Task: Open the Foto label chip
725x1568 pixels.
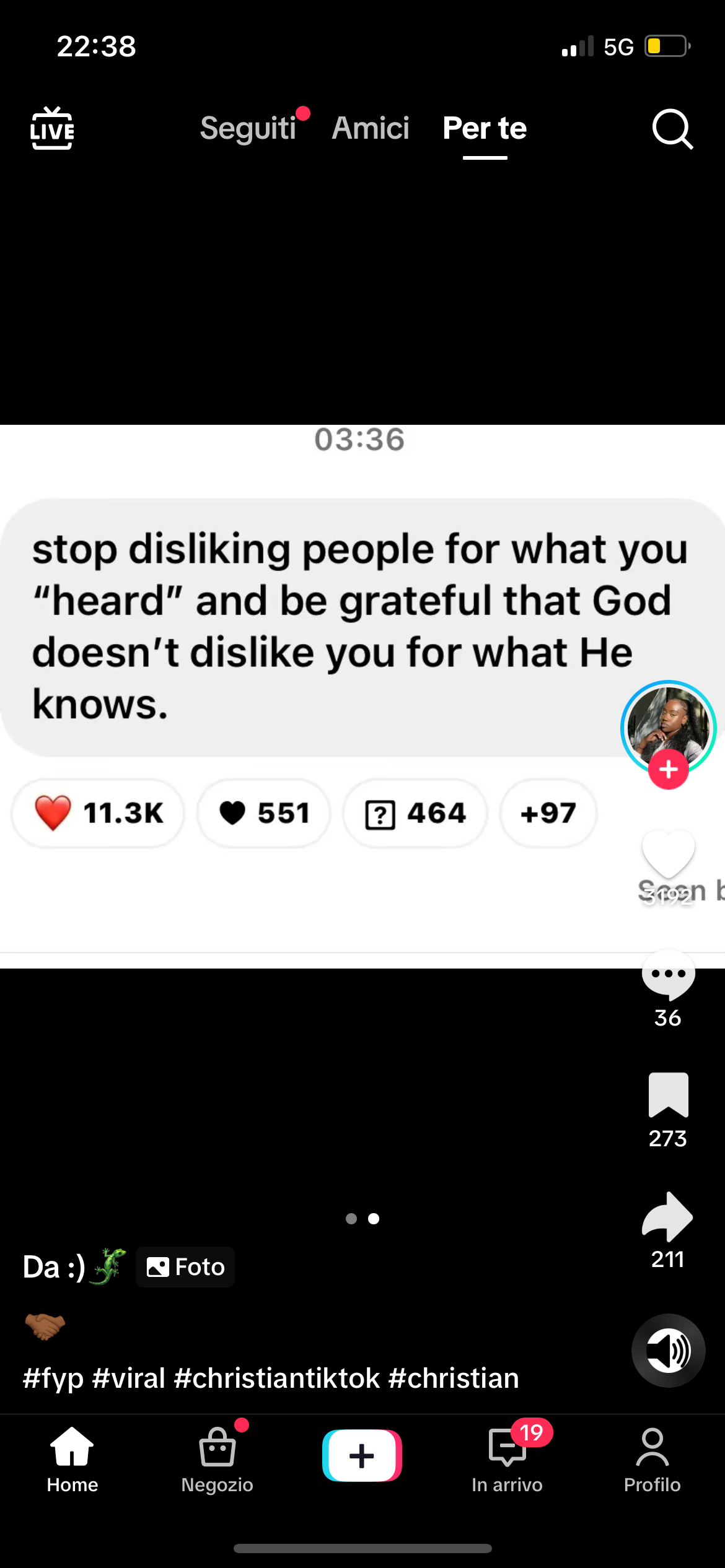Action: tap(185, 1267)
